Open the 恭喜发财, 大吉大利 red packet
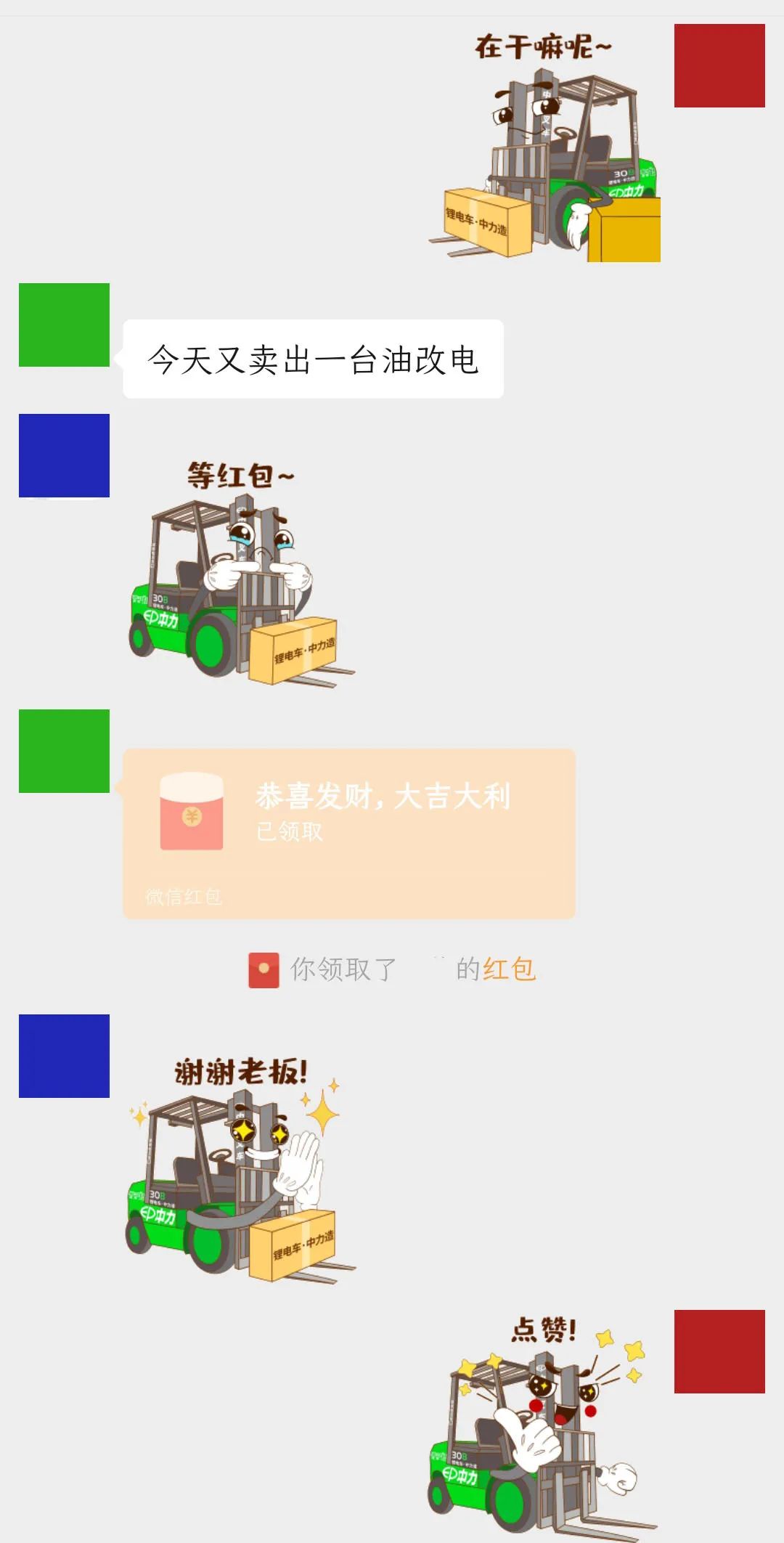This screenshot has height=1543, width=784. point(348,833)
